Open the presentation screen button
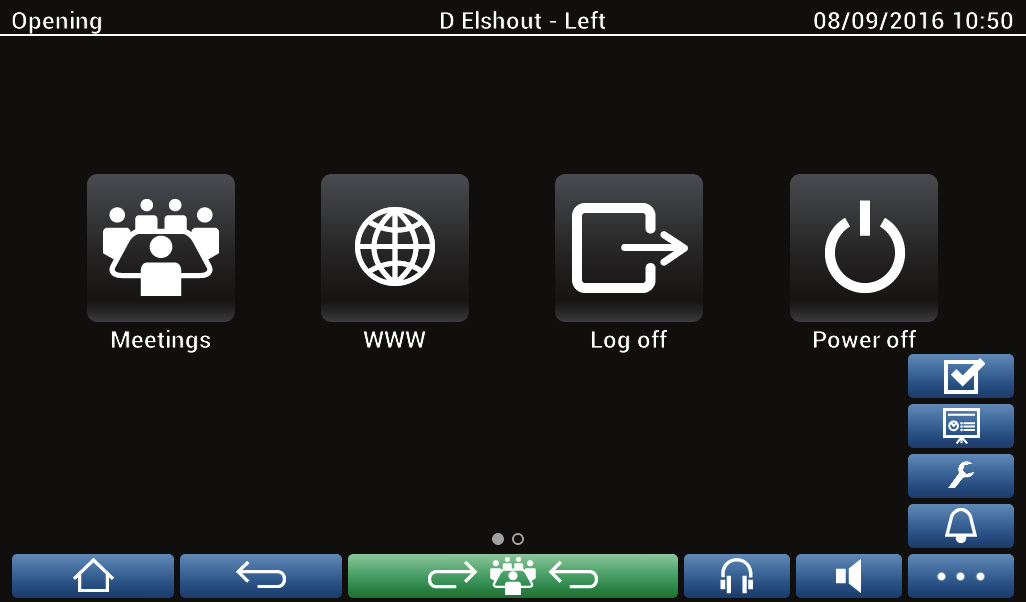The width and height of the screenshot is (1026, 602). [961, 426]
